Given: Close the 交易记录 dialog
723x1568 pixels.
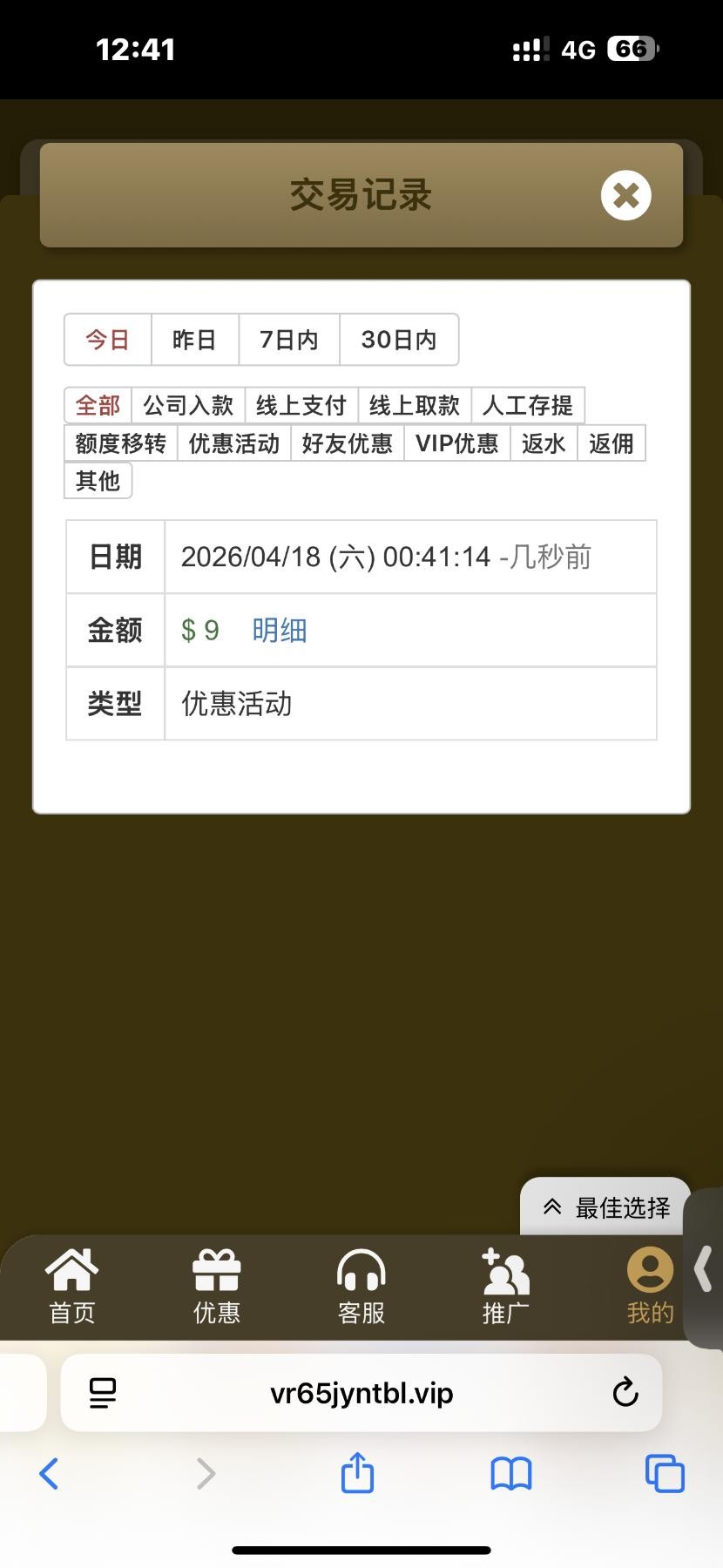Looking at the screenshot, I should coord(625,195).
